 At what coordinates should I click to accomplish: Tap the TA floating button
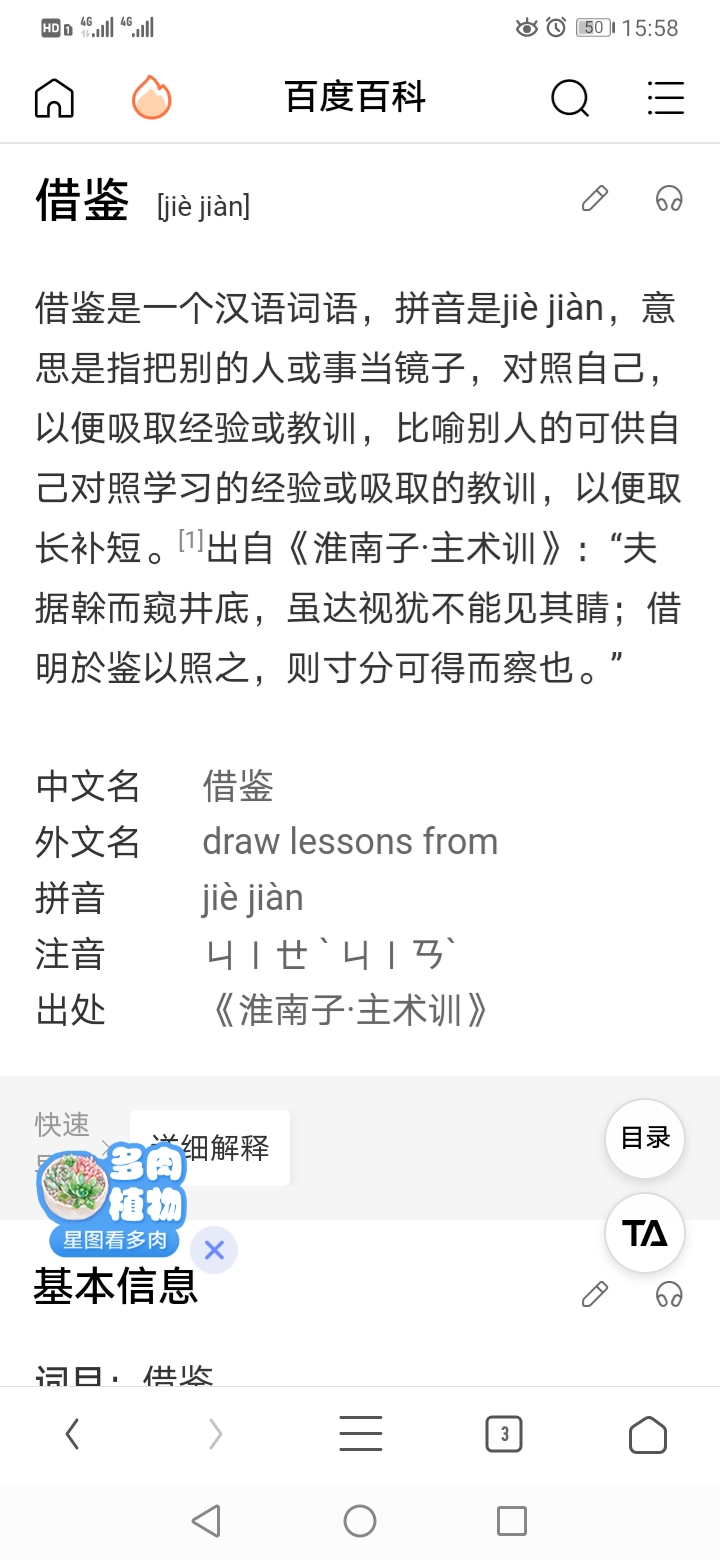tap(645, 1233)
